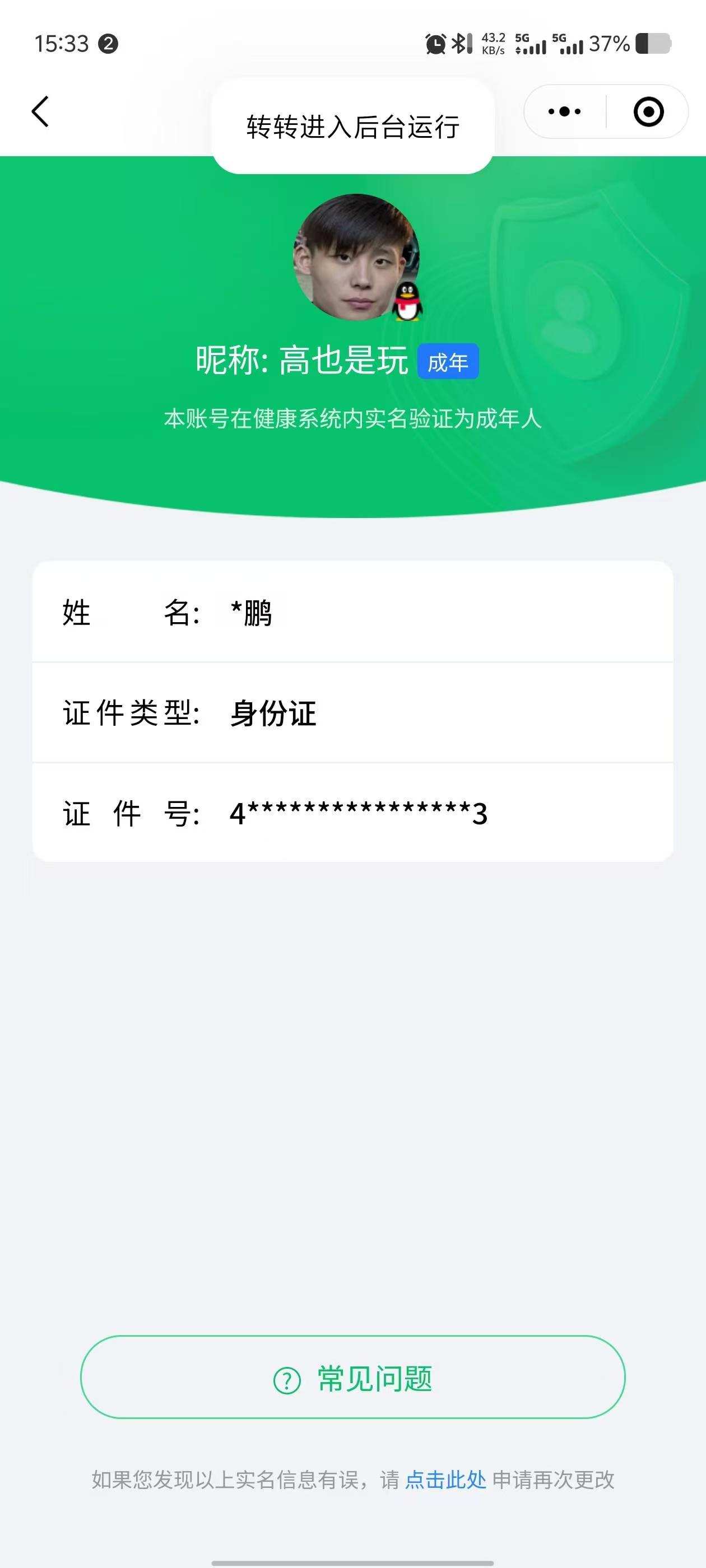
Task: Tap the back arrow to return
Action: coord(40,111)
